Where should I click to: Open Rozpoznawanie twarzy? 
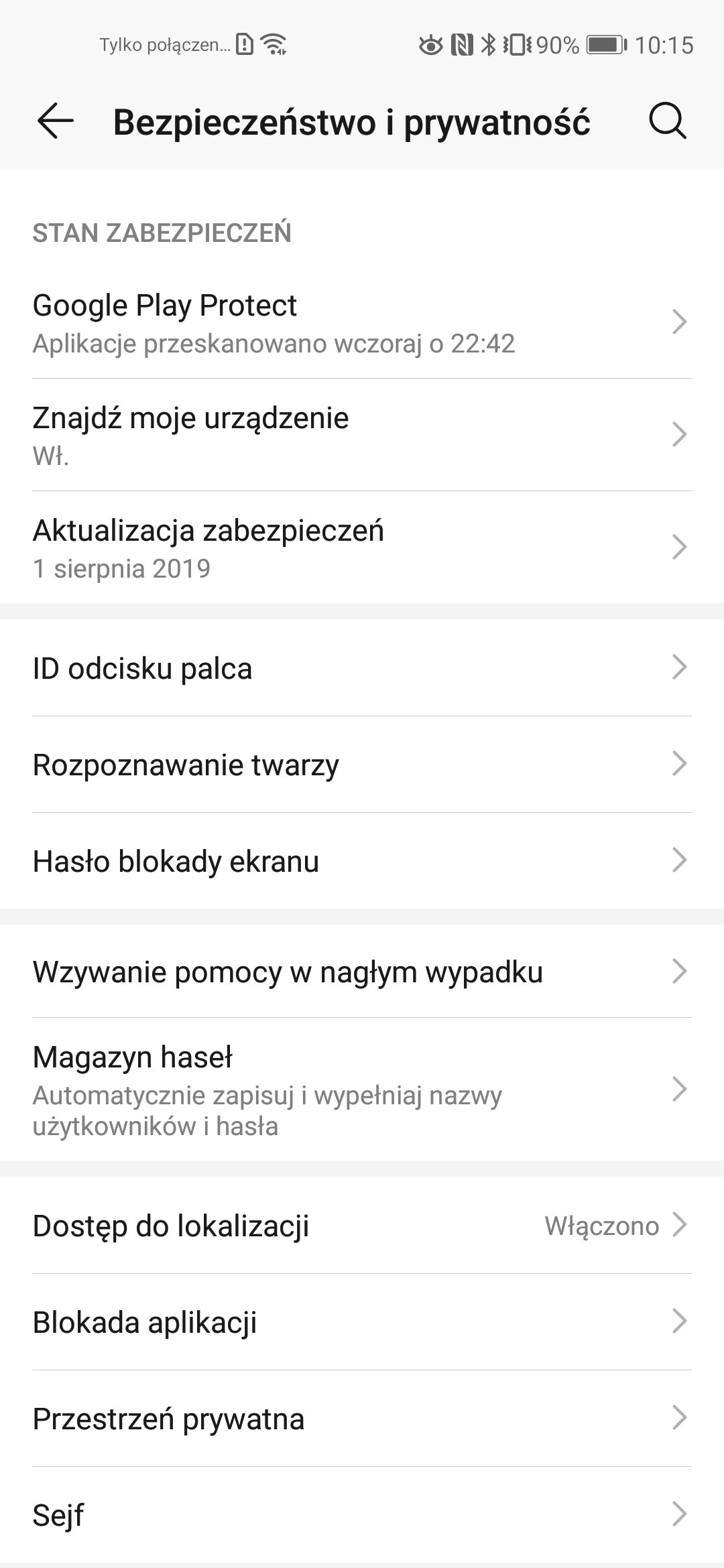pos(362,765)
